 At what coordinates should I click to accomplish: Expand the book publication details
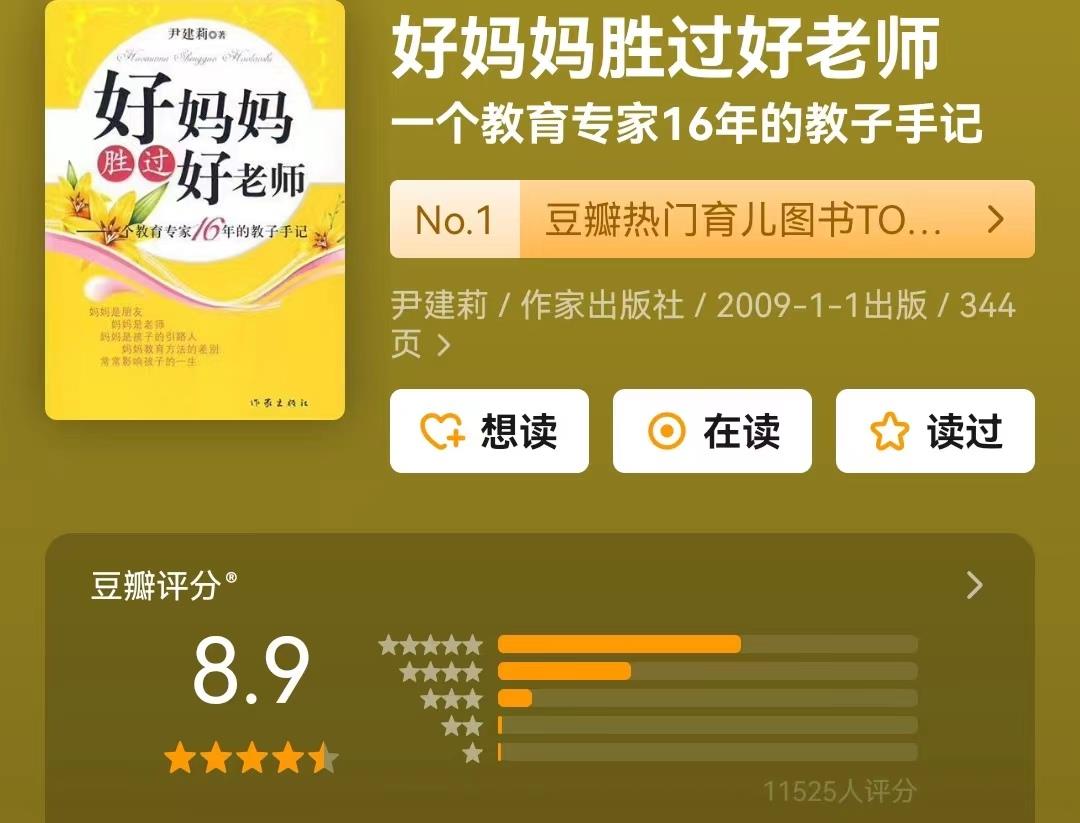443,346
